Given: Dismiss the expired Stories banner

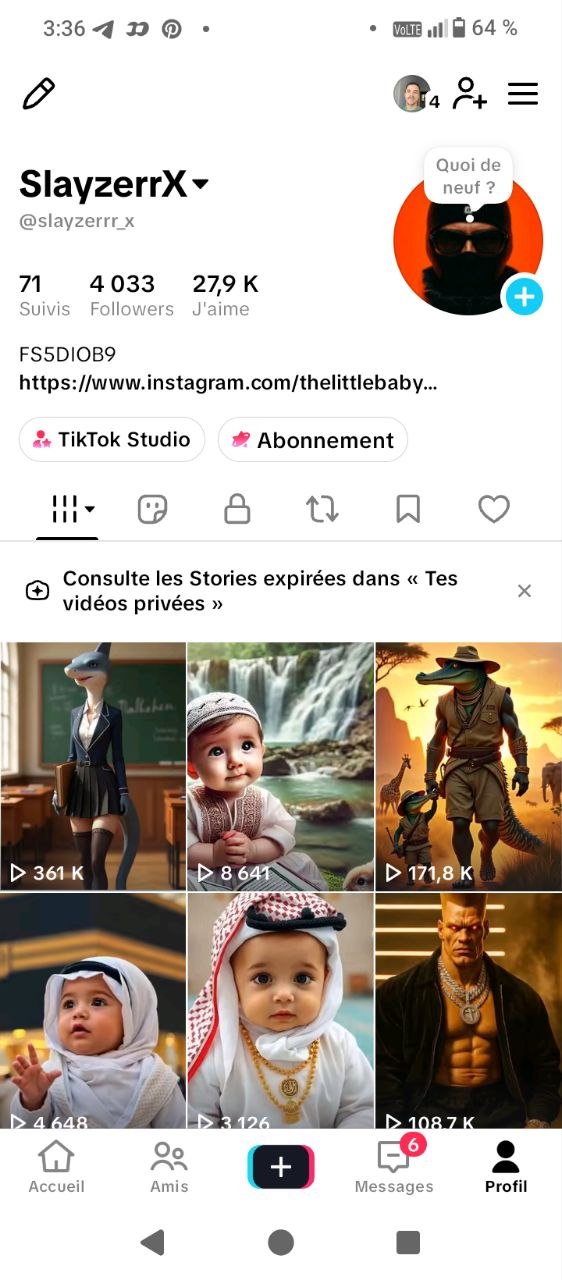Looking at the screenshot, I should point(524,591).
